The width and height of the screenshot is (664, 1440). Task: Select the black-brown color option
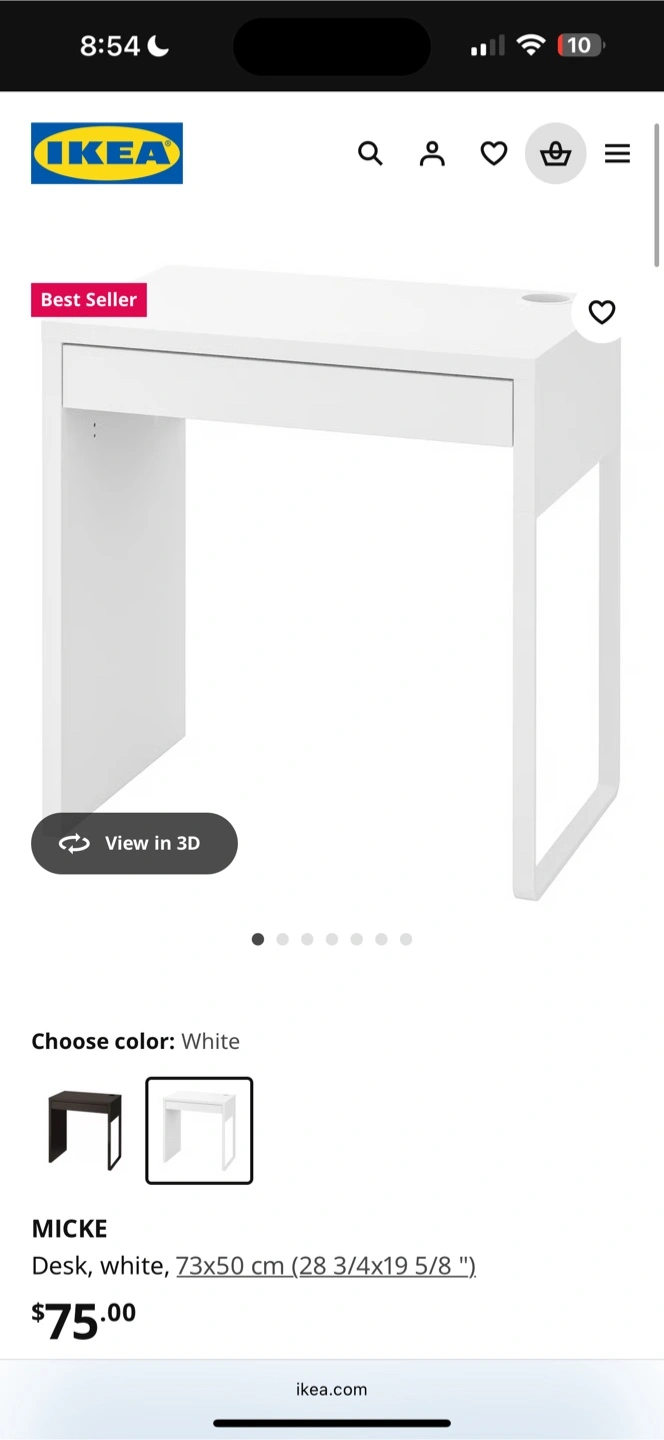(85, 1130)
